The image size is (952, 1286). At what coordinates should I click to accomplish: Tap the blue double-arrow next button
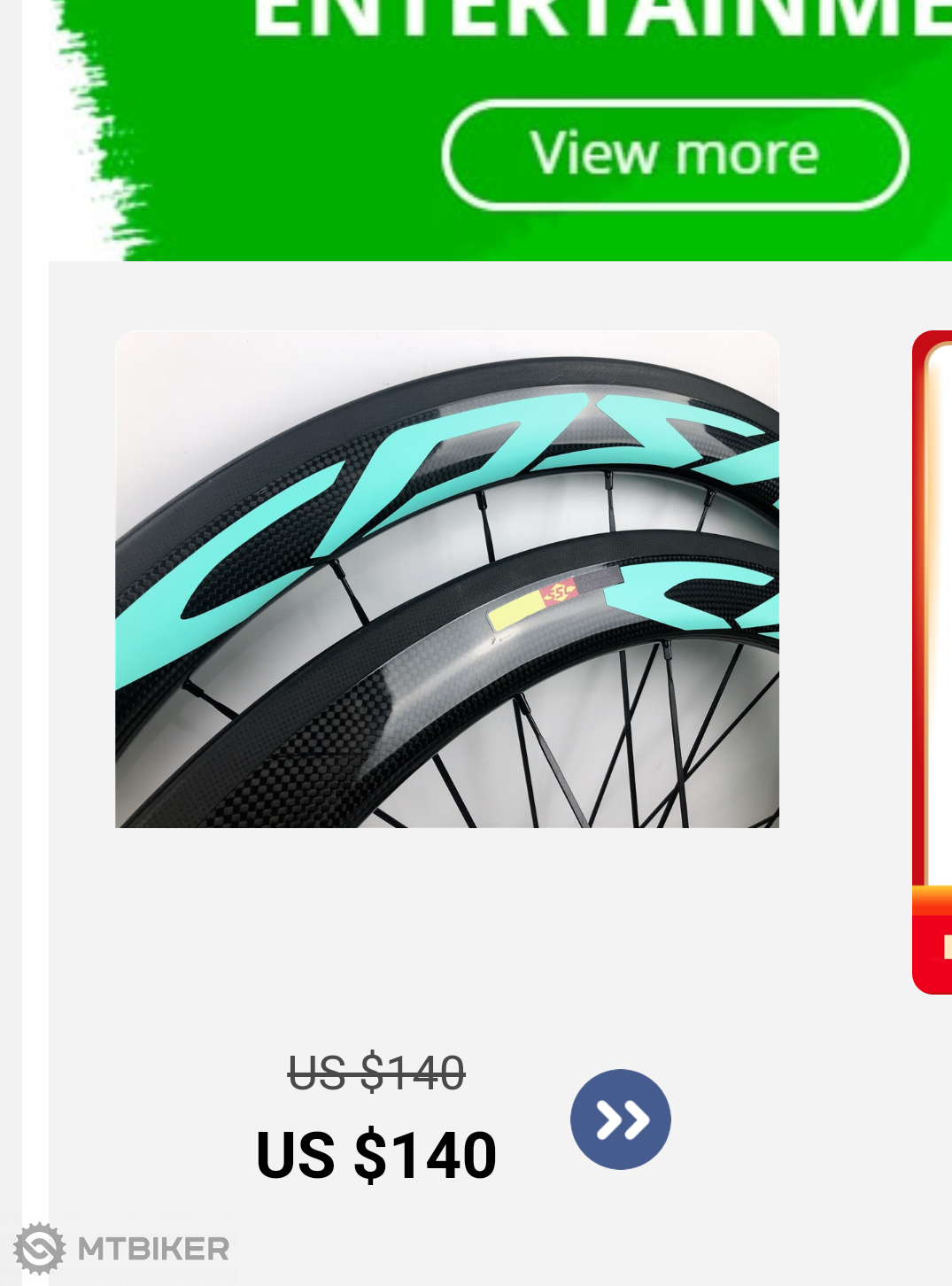tap(620, 1119)
